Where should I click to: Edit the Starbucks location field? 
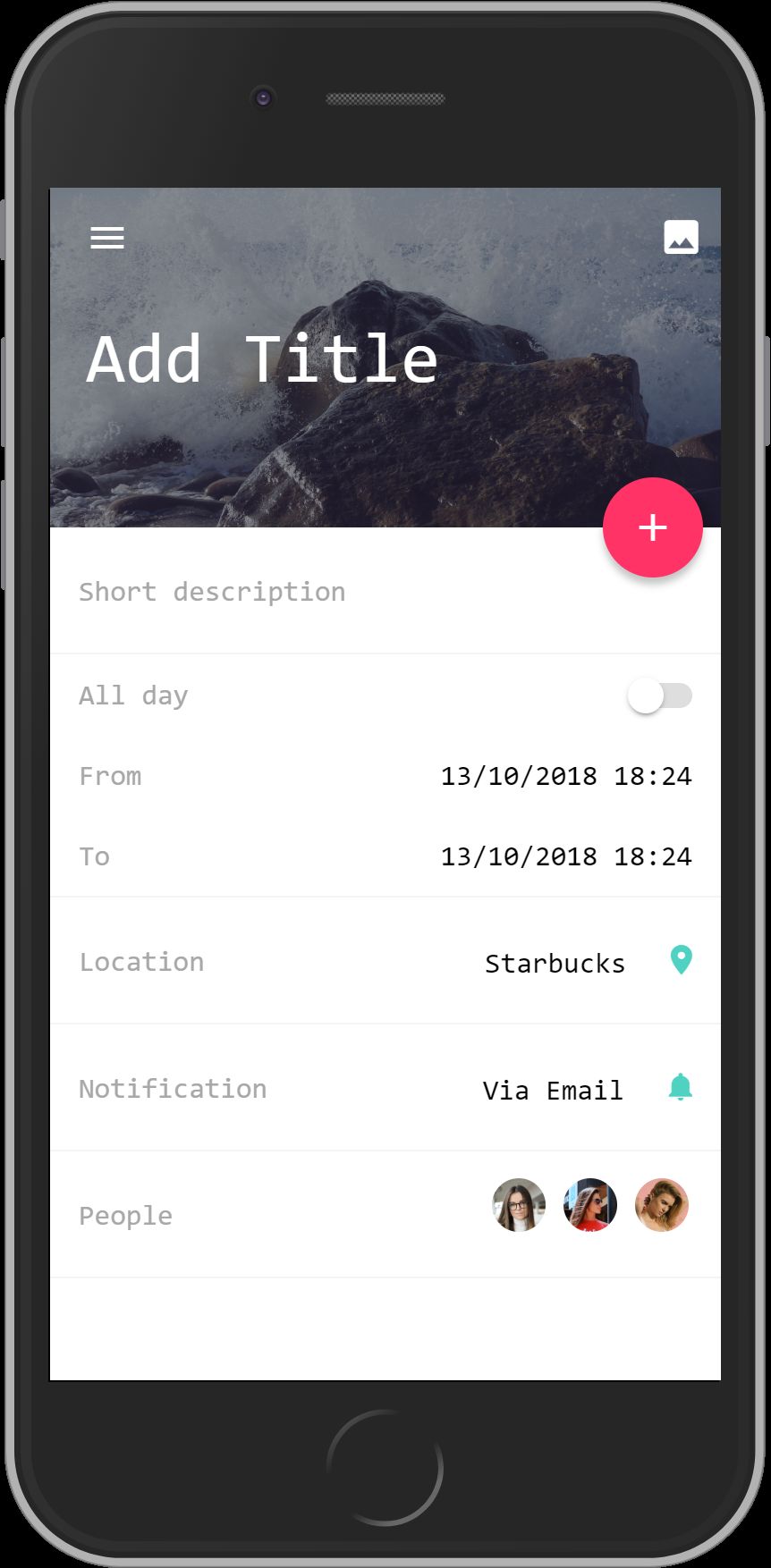(x=555, y=964)
